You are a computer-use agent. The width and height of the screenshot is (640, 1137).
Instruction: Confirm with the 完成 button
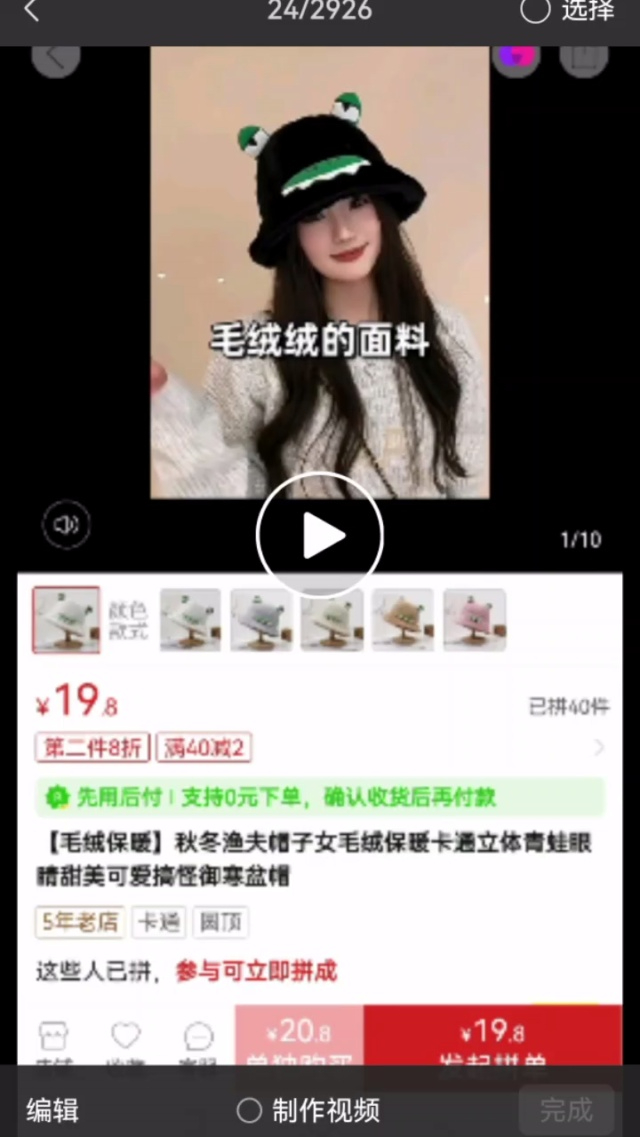pos(566,1109)
